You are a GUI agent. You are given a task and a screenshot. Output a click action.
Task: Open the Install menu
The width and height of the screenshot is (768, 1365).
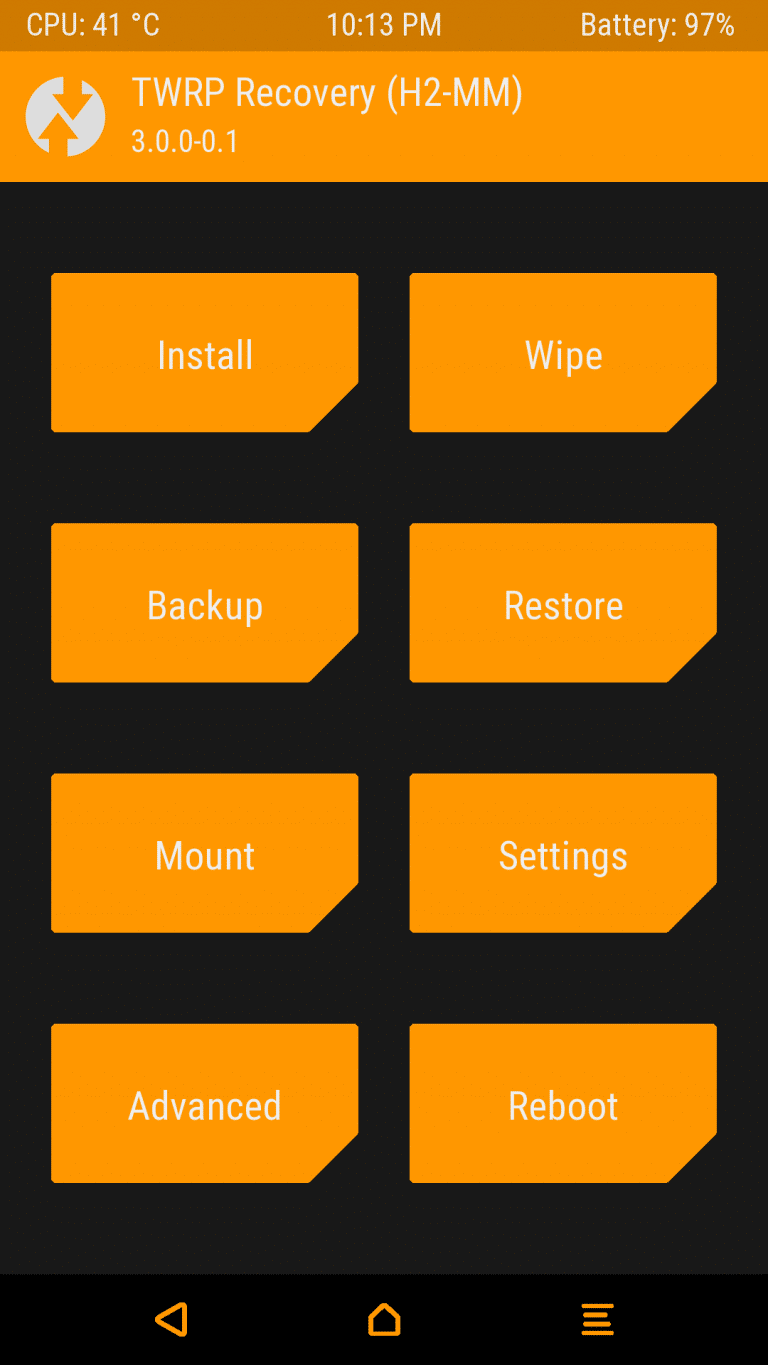[205, 353]
